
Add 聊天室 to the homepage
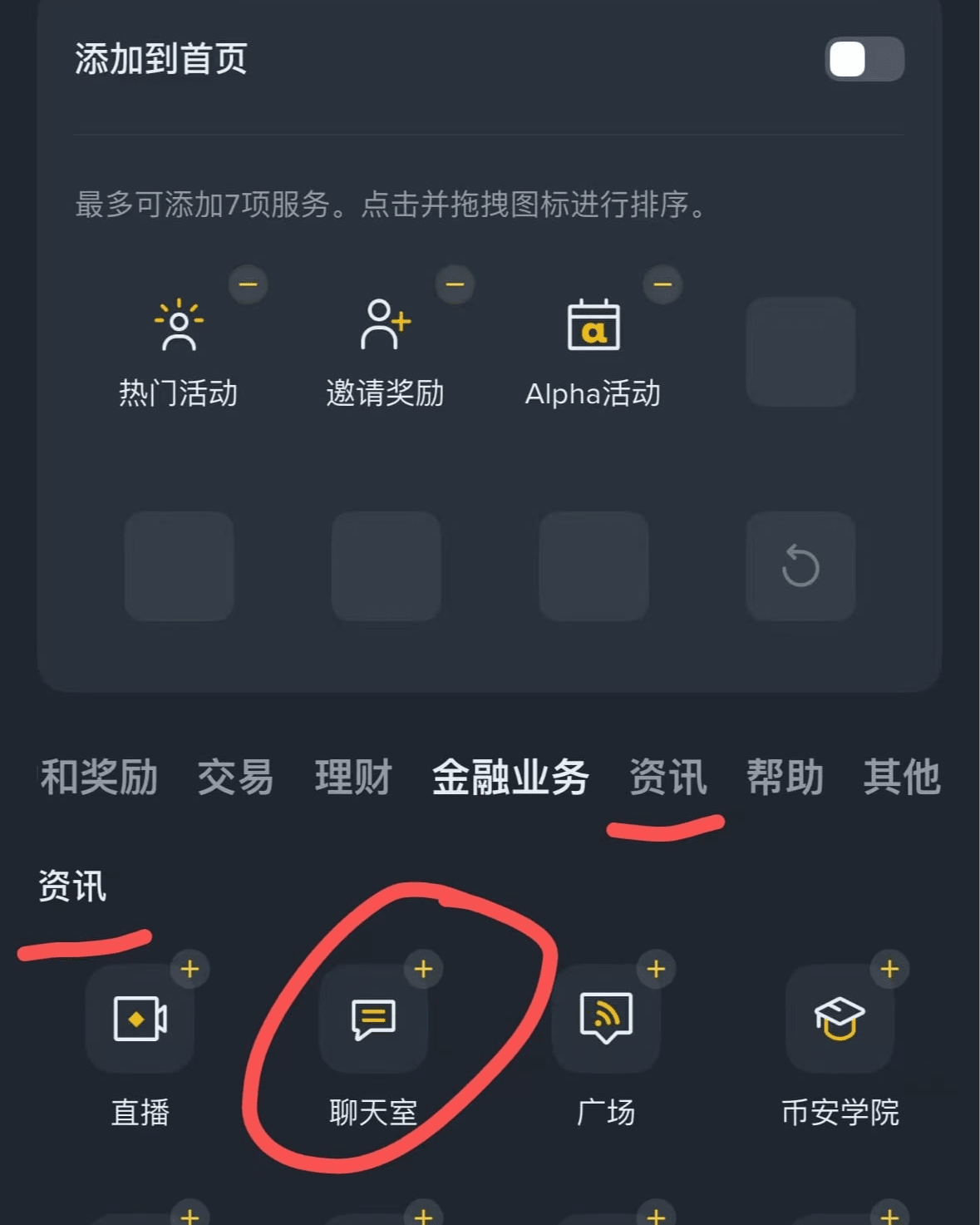pyautogui.click(x=423, y=969)
